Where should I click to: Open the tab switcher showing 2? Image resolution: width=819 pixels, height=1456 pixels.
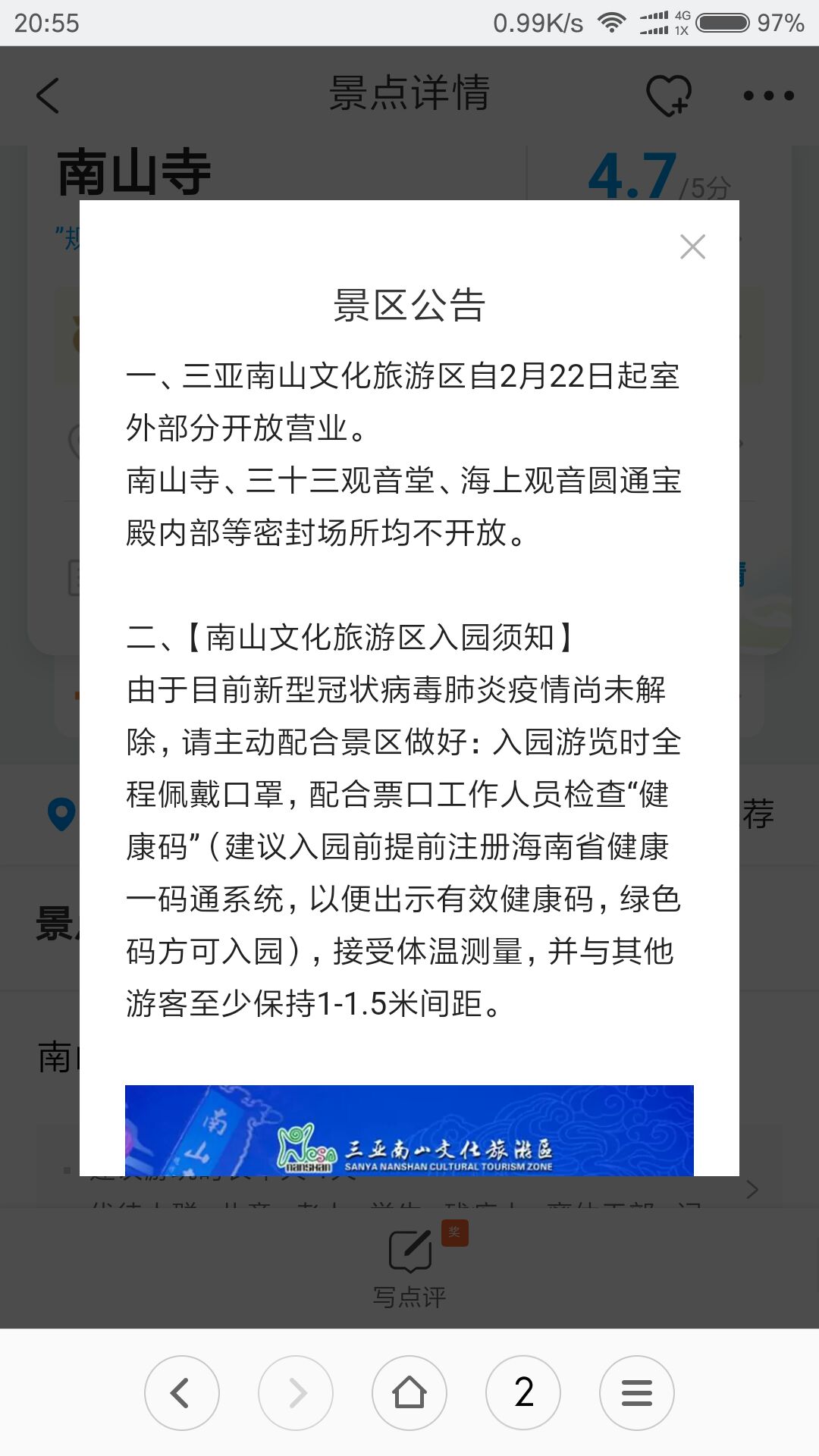pos(523,1393)
